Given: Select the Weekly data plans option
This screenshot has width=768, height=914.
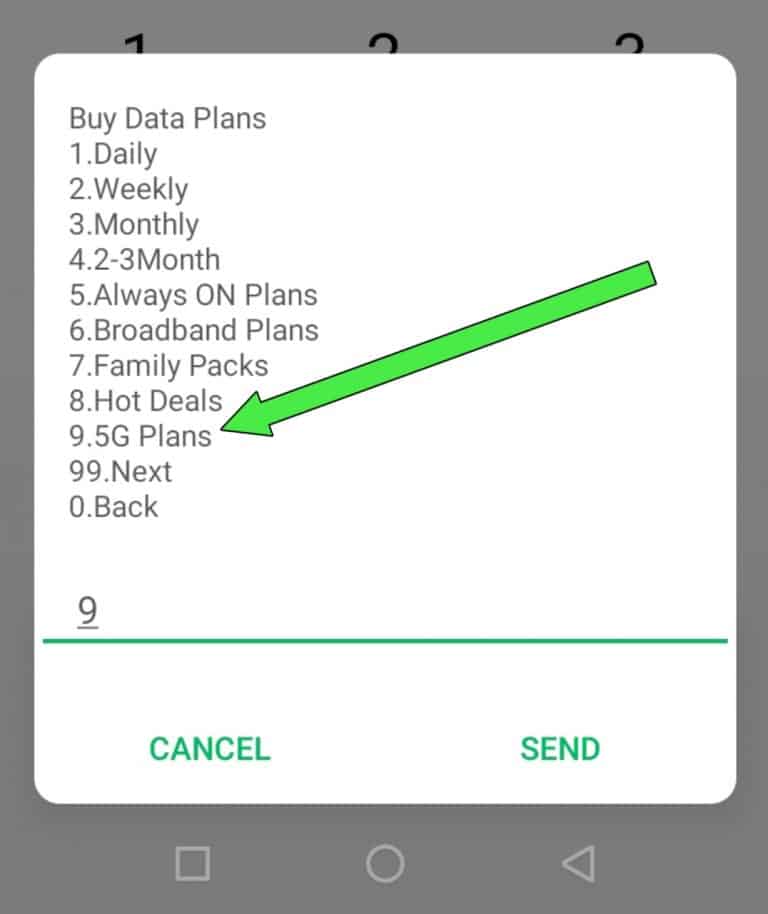Looking at the screenshot, I should (x=128, y=189).
